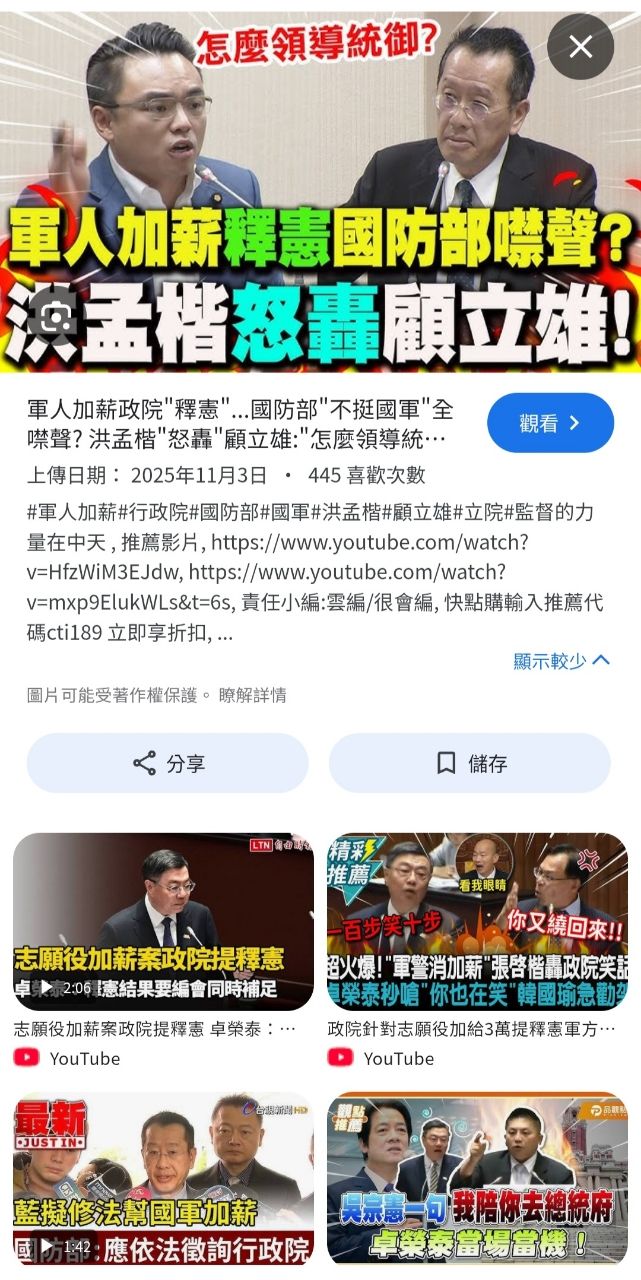Search this image with Google Lens
Viewport: 641px width, 1280px height.
point(58,319)
